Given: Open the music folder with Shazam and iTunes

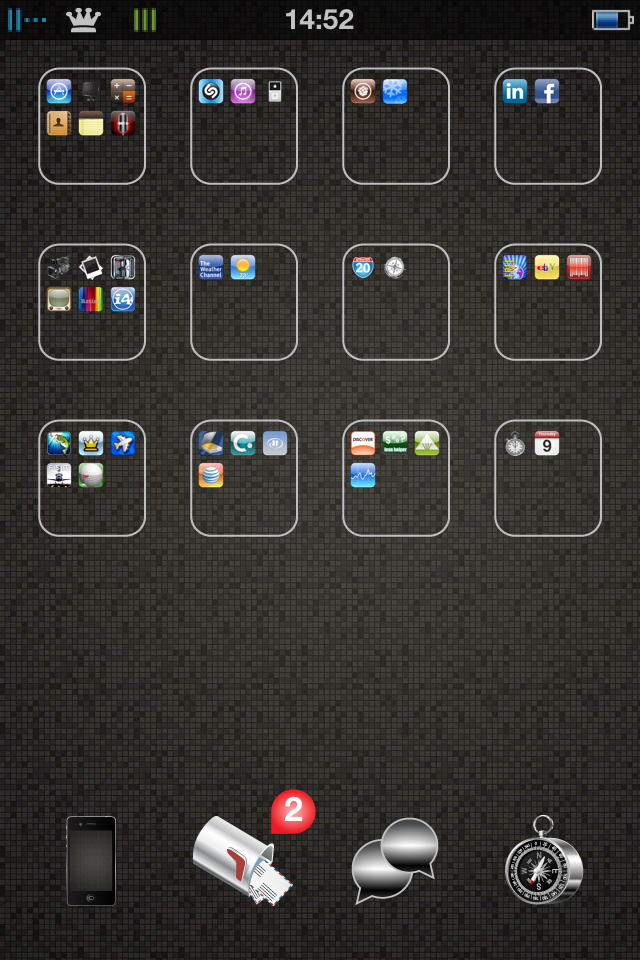Looking at the screenshot, I should [244, 126].
